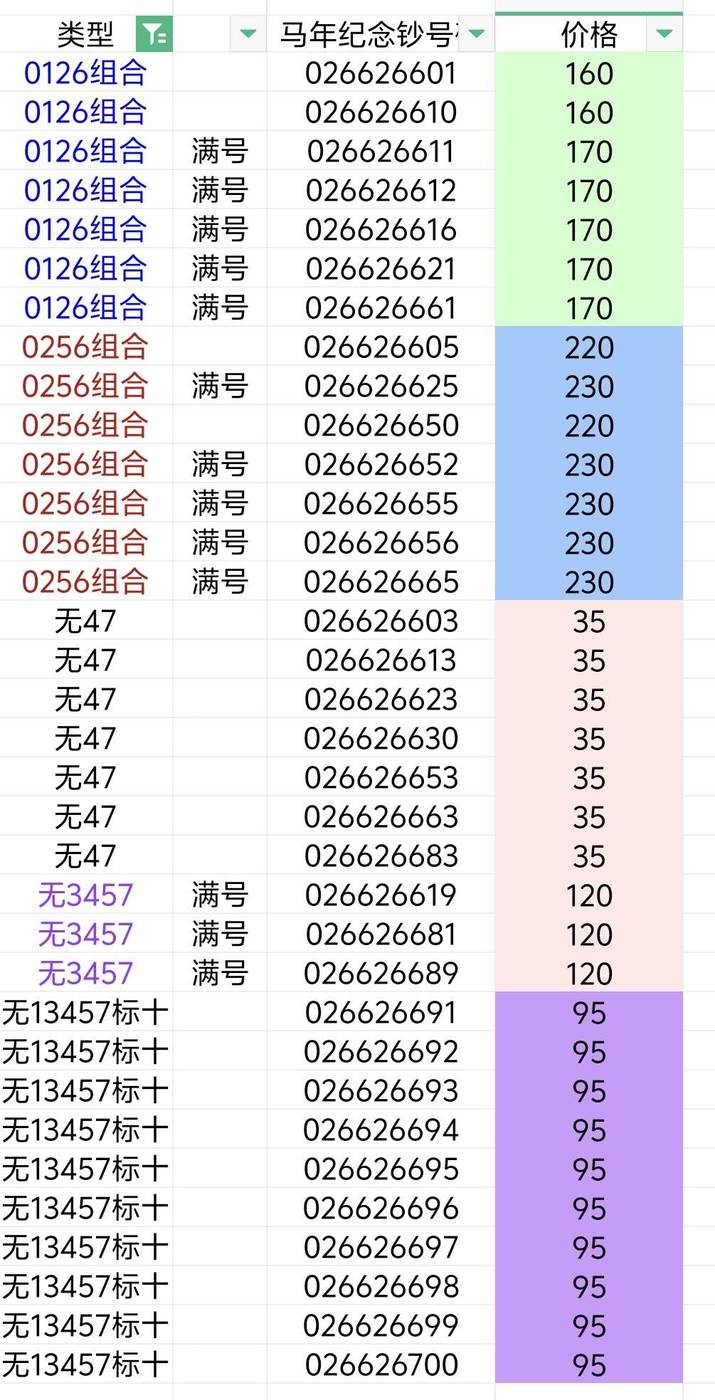Expand the 马年纪念钞号 column filter dropdown
Viewport: 715px width, 1400px height.
pyautogui.click(x=476, y=35)
